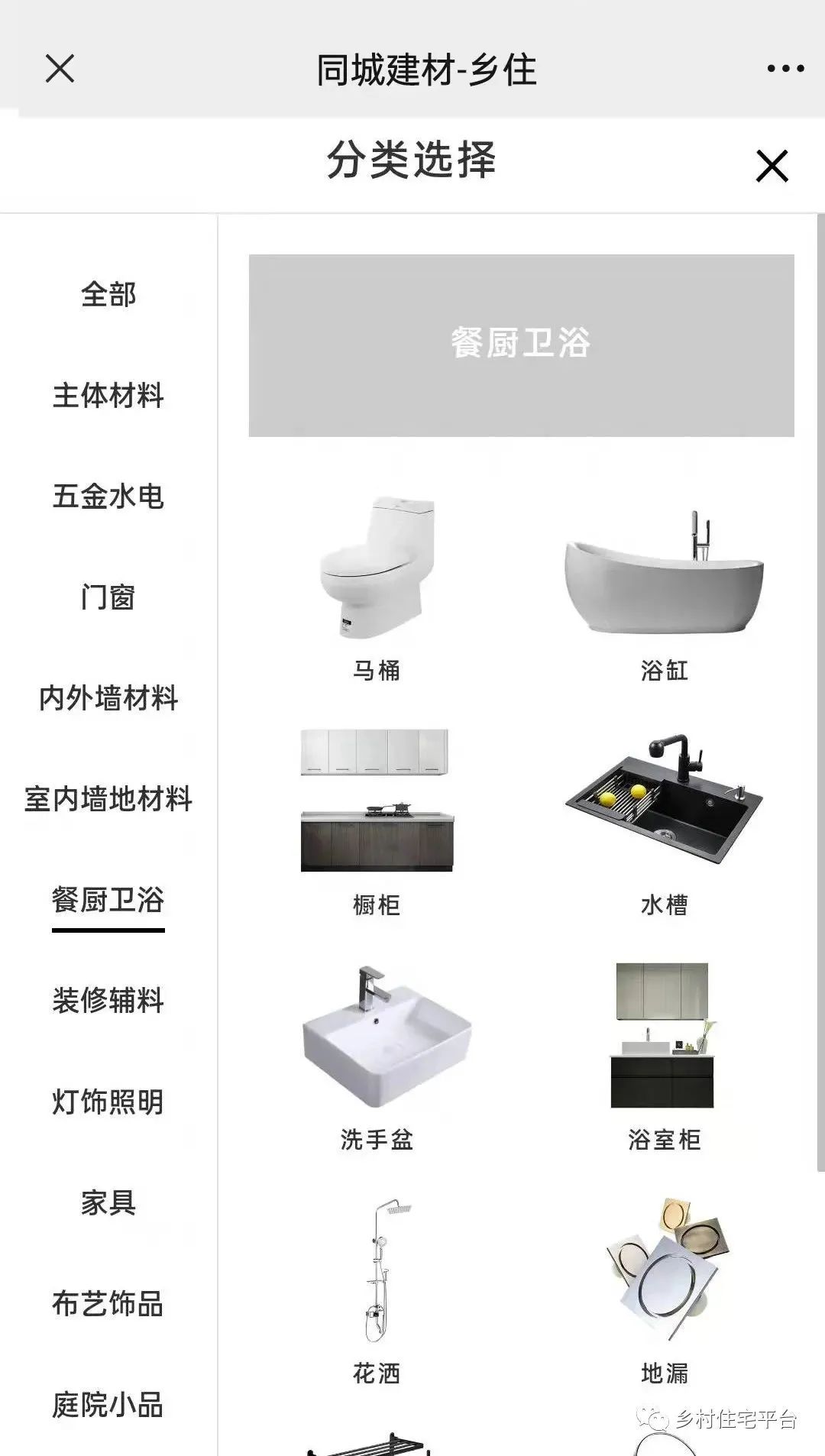
Task: Tap the 餐厨卫浴 banner
Action: (x=521, y=345)
